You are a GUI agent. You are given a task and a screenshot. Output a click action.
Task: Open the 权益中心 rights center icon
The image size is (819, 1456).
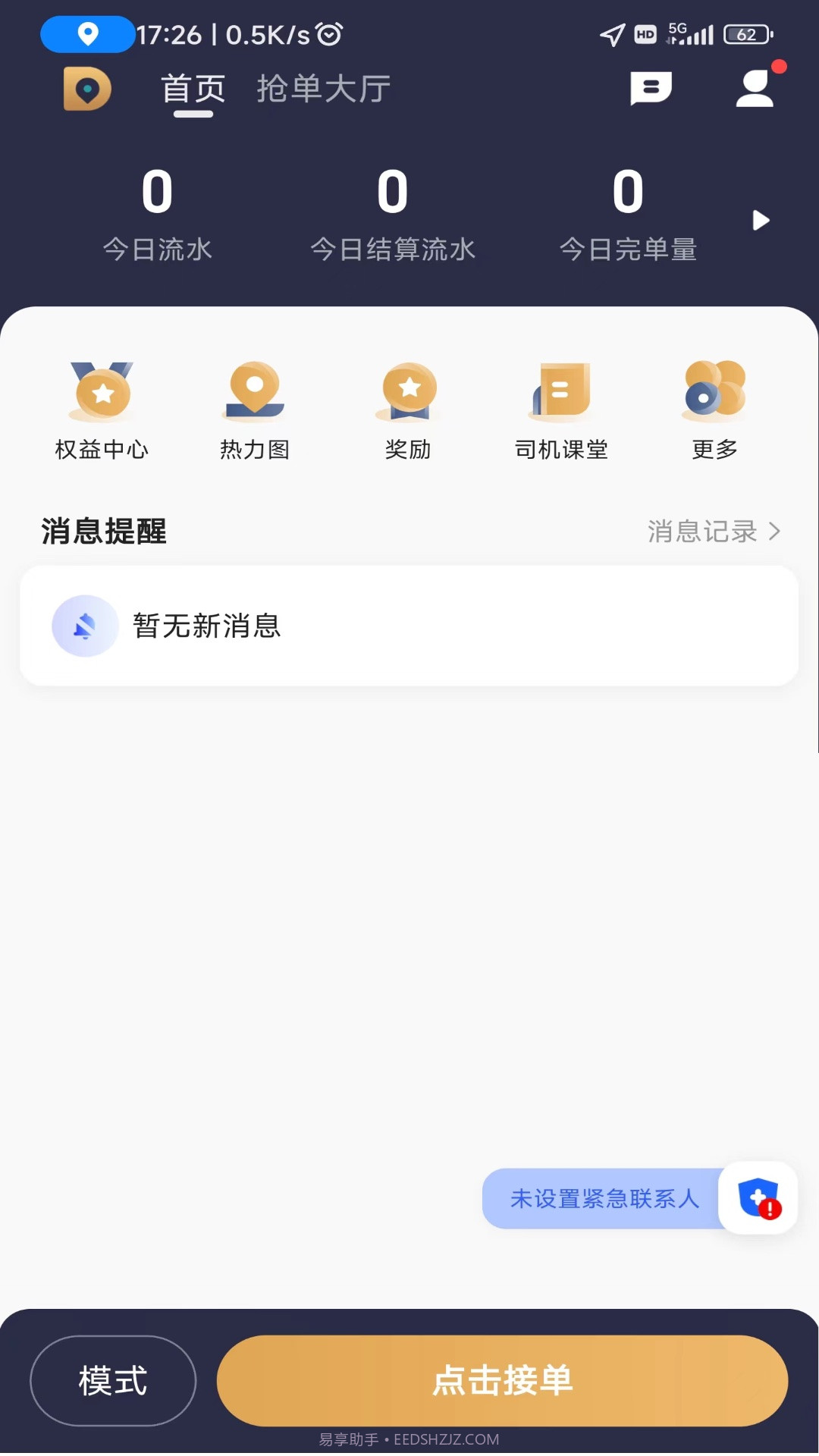tap(100, 409)
